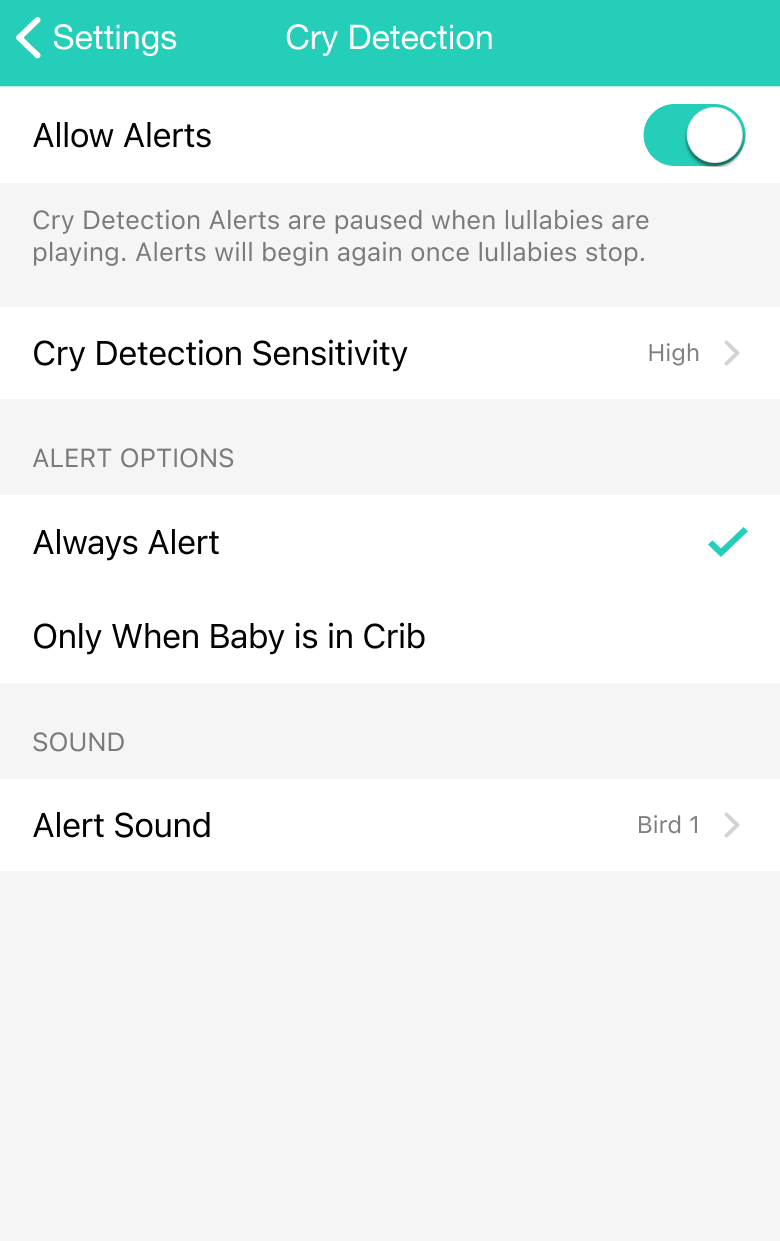Screen dimensions: 780x1241
Task: Select the Always Alert option
Action: 390,543
